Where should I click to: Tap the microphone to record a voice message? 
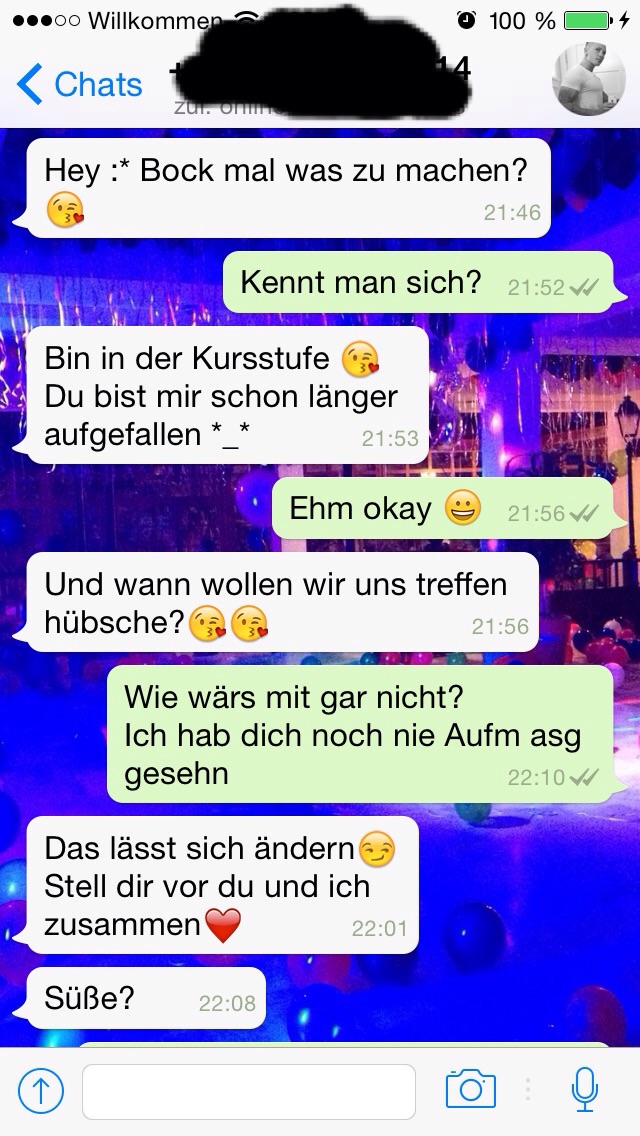(x=585, y=1089)
